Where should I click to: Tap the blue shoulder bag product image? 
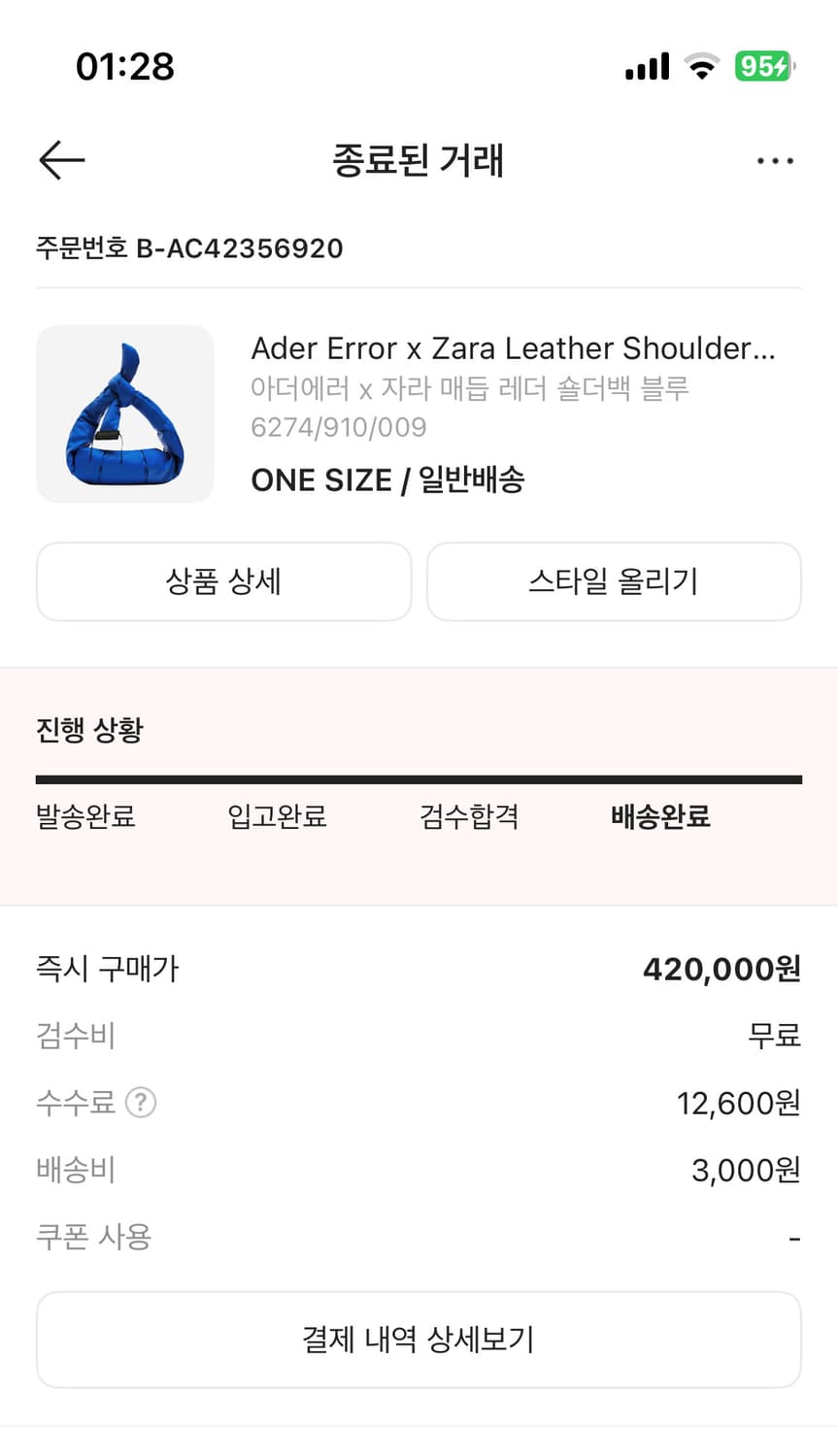(x=124, y=414)
